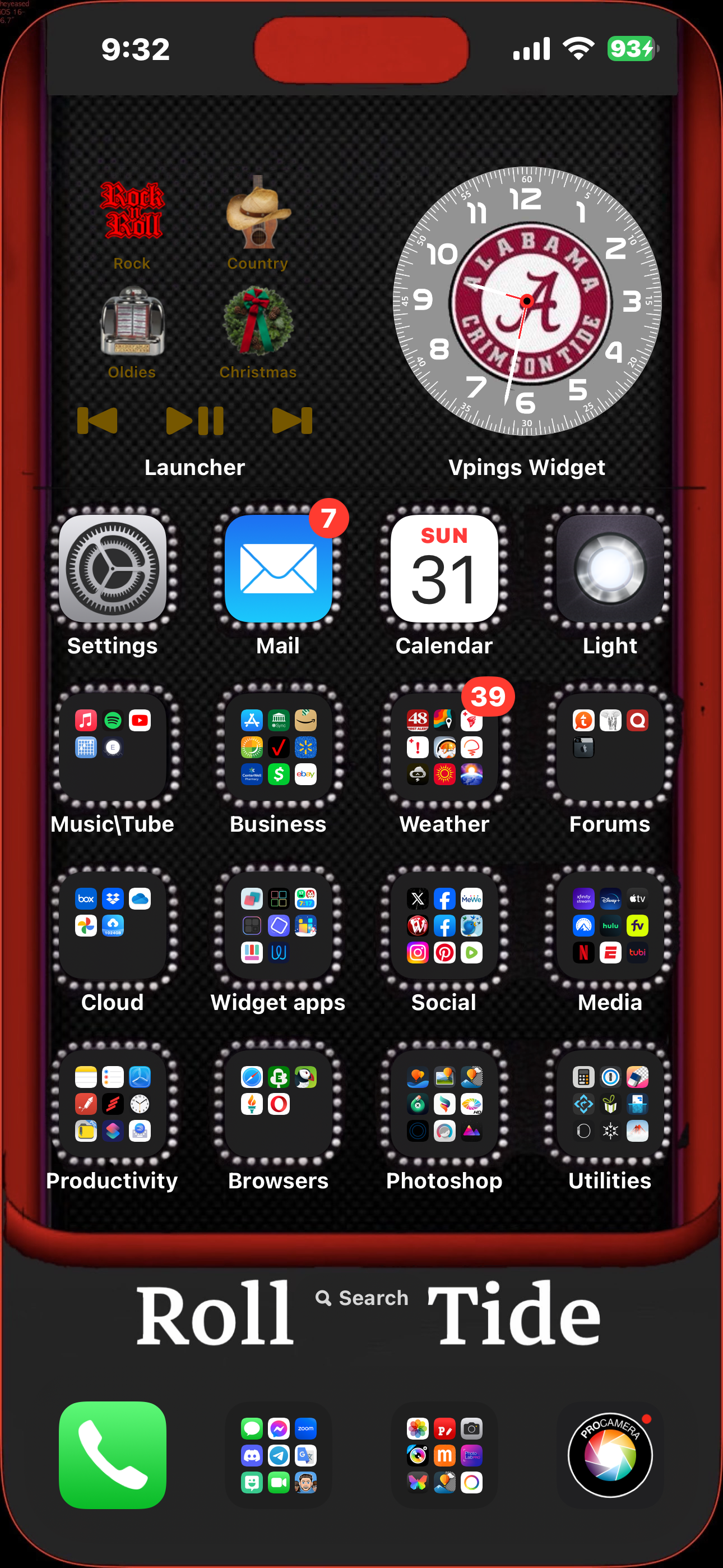Turn on the Light flashlight app
Image resolution: width=723 pixels, height=1568 pixels.
point(609,568)
